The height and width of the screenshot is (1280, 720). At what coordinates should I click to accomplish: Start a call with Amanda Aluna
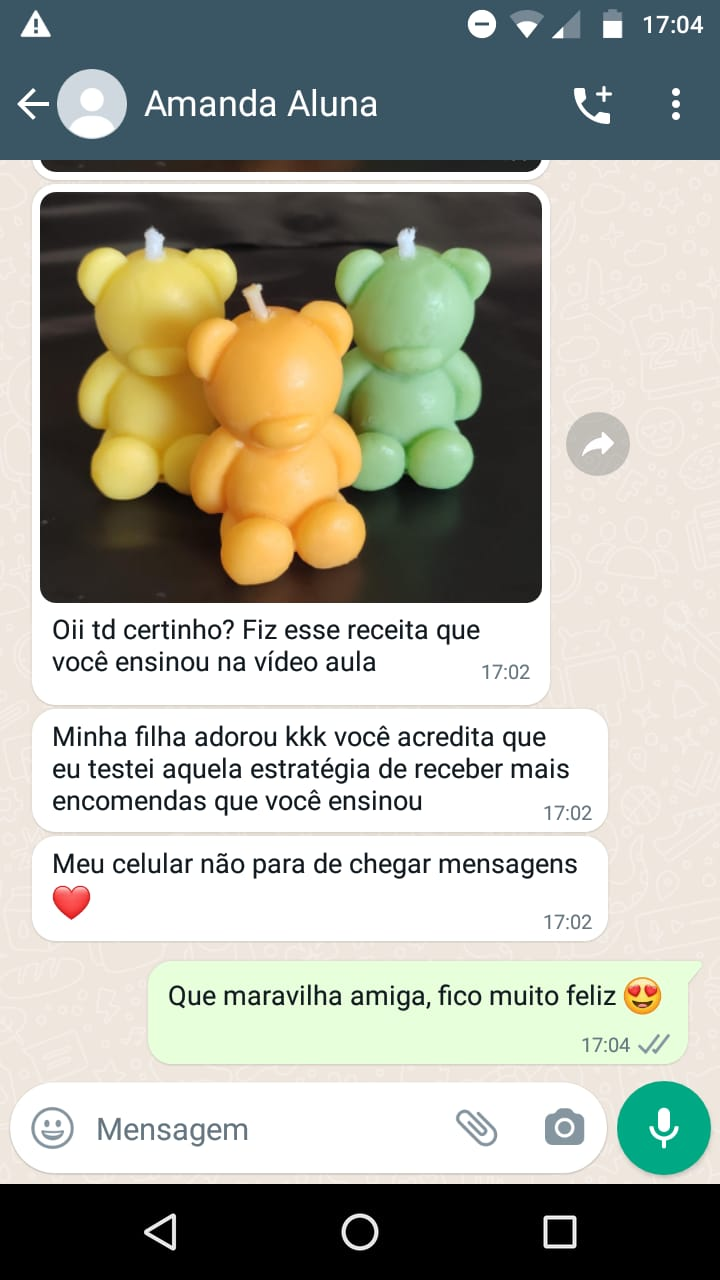click(591, 104)
